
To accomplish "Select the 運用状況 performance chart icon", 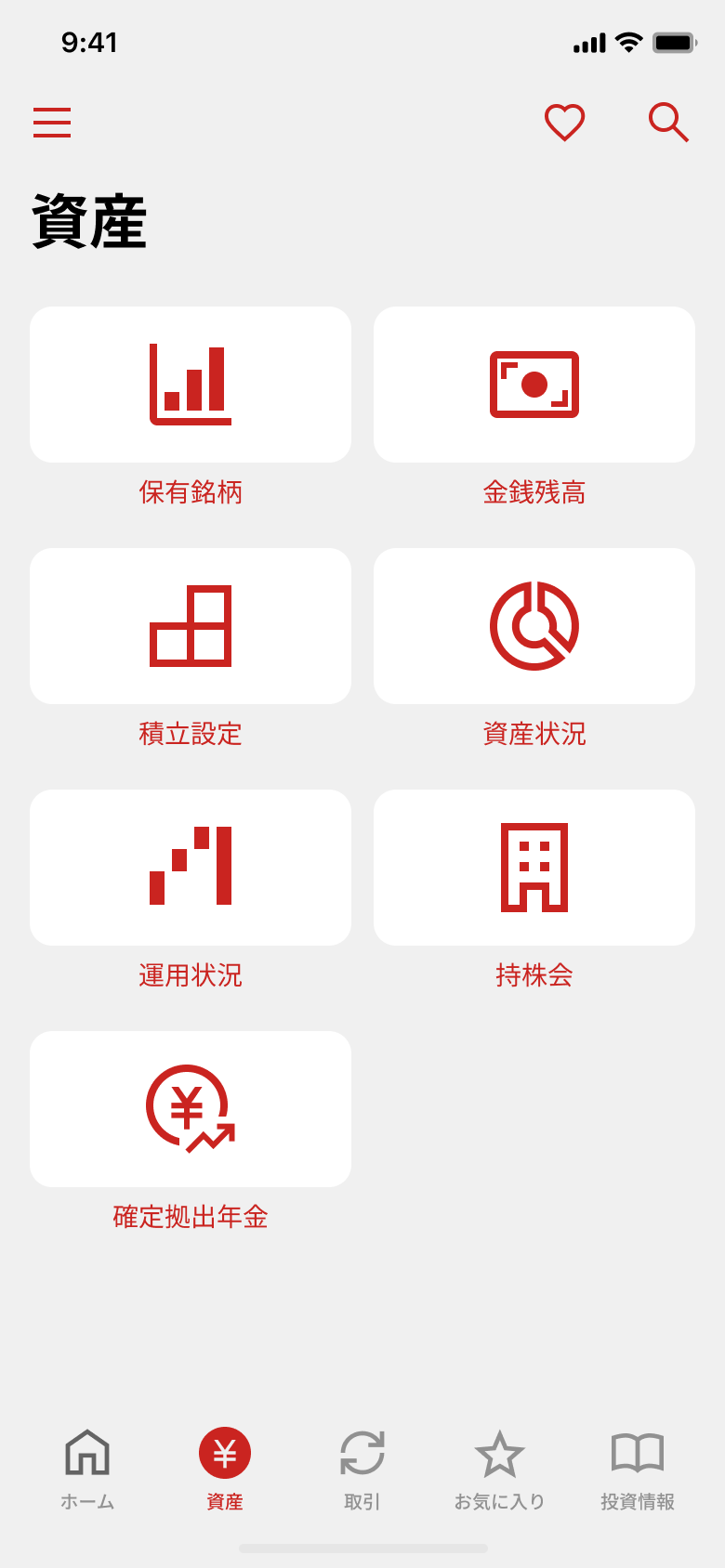I will (x=190, y=867).
